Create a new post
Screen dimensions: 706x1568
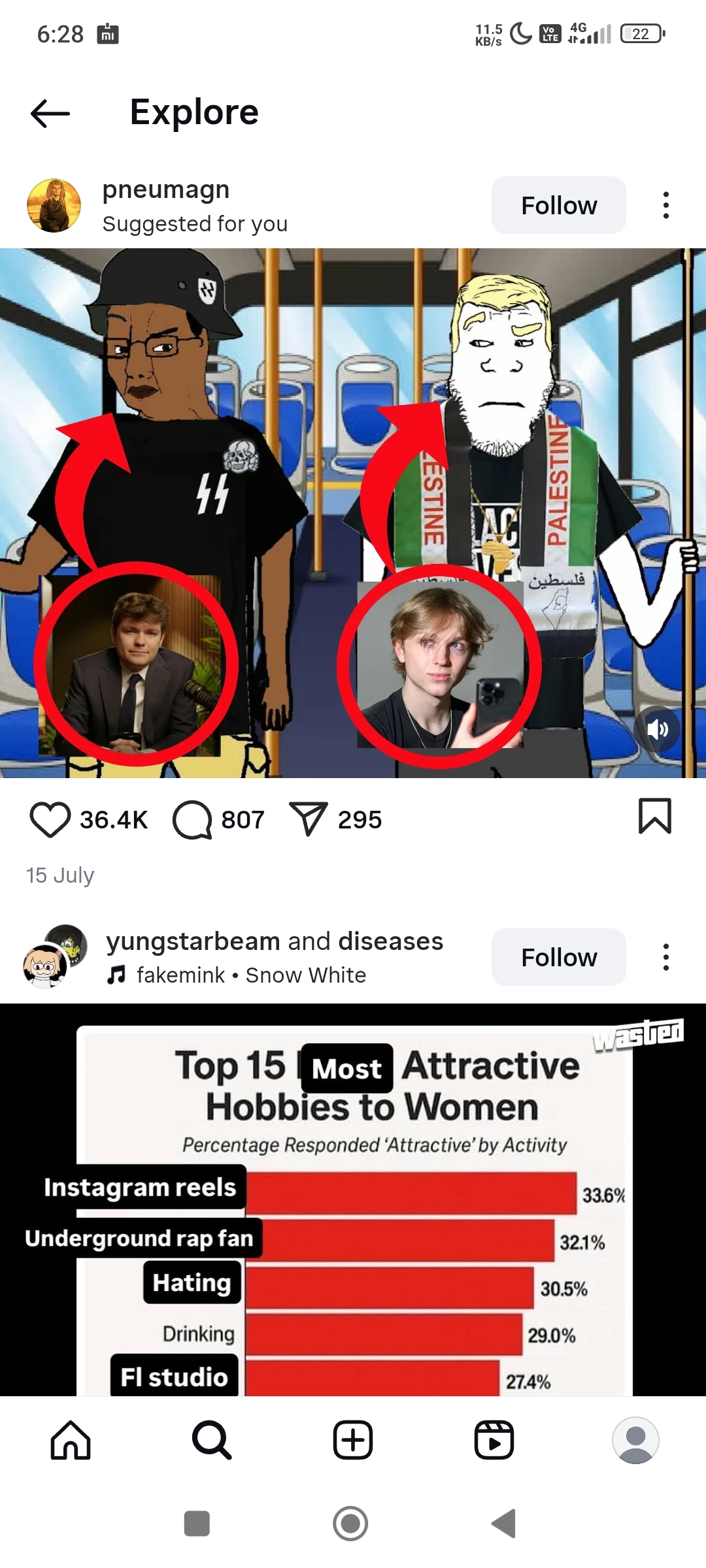[353, 1440]
